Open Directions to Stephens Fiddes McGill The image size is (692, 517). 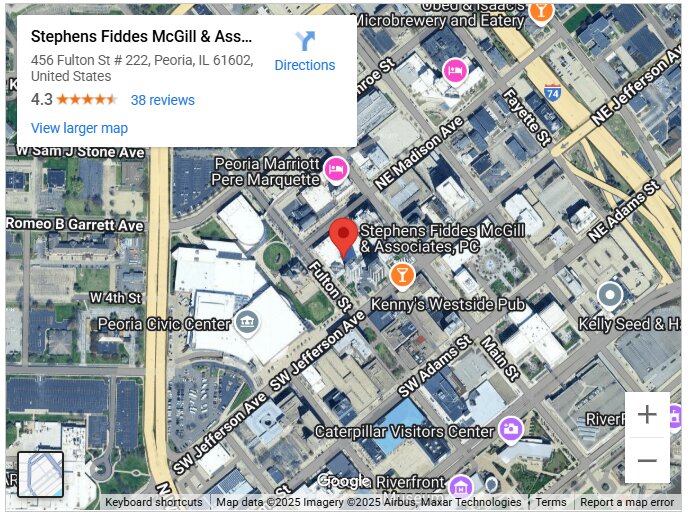(x=305, y=52)
